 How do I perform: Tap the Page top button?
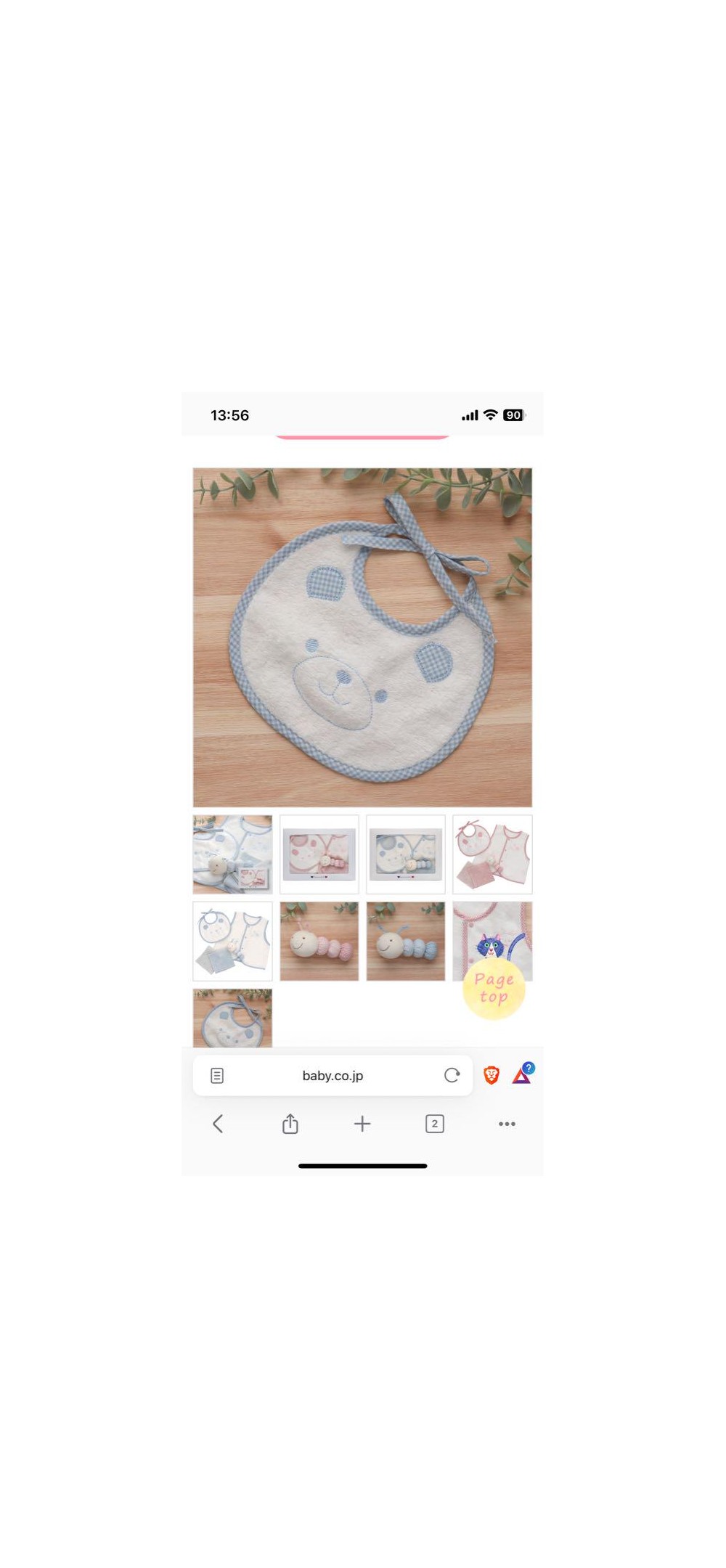coord(494,988)
